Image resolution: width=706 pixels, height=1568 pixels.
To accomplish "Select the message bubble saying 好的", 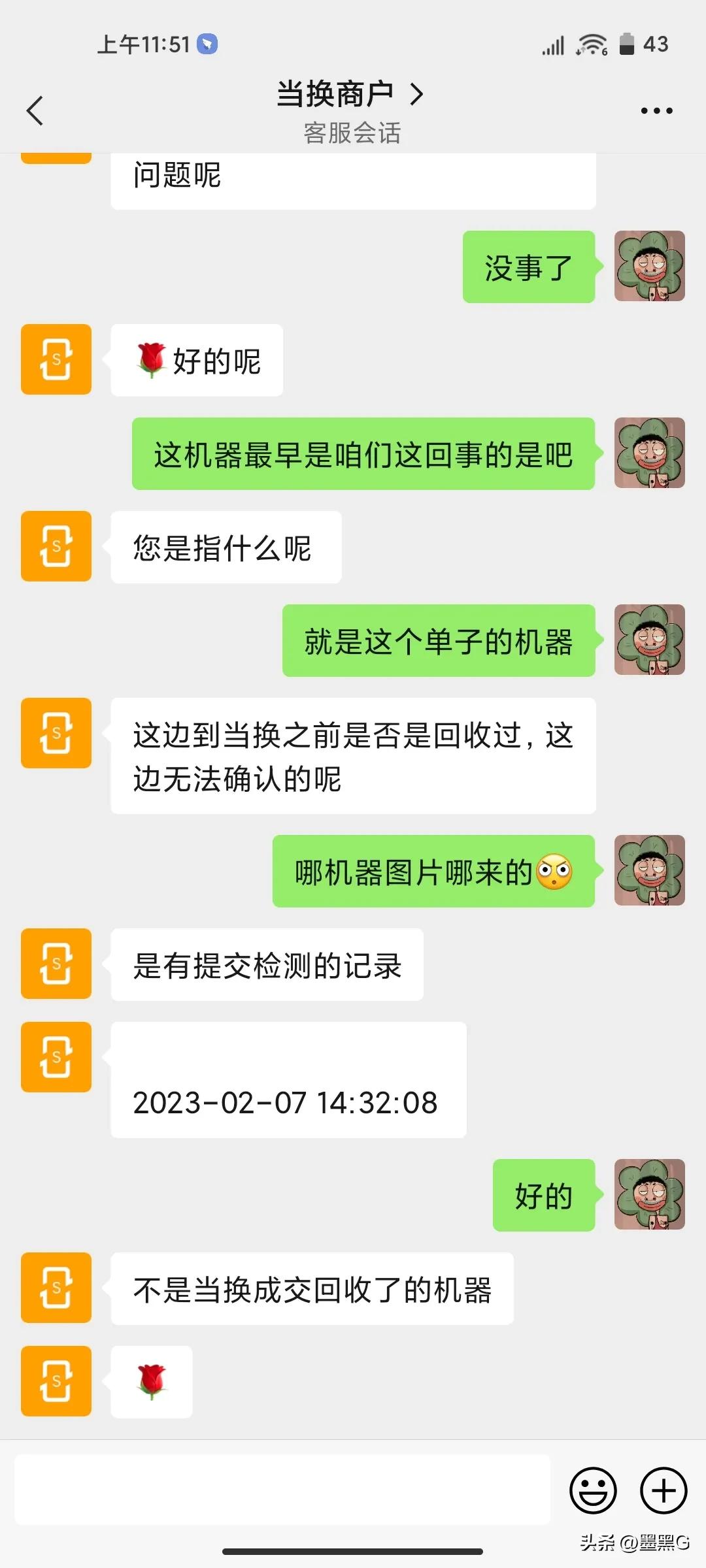I will pos(543,1194).
